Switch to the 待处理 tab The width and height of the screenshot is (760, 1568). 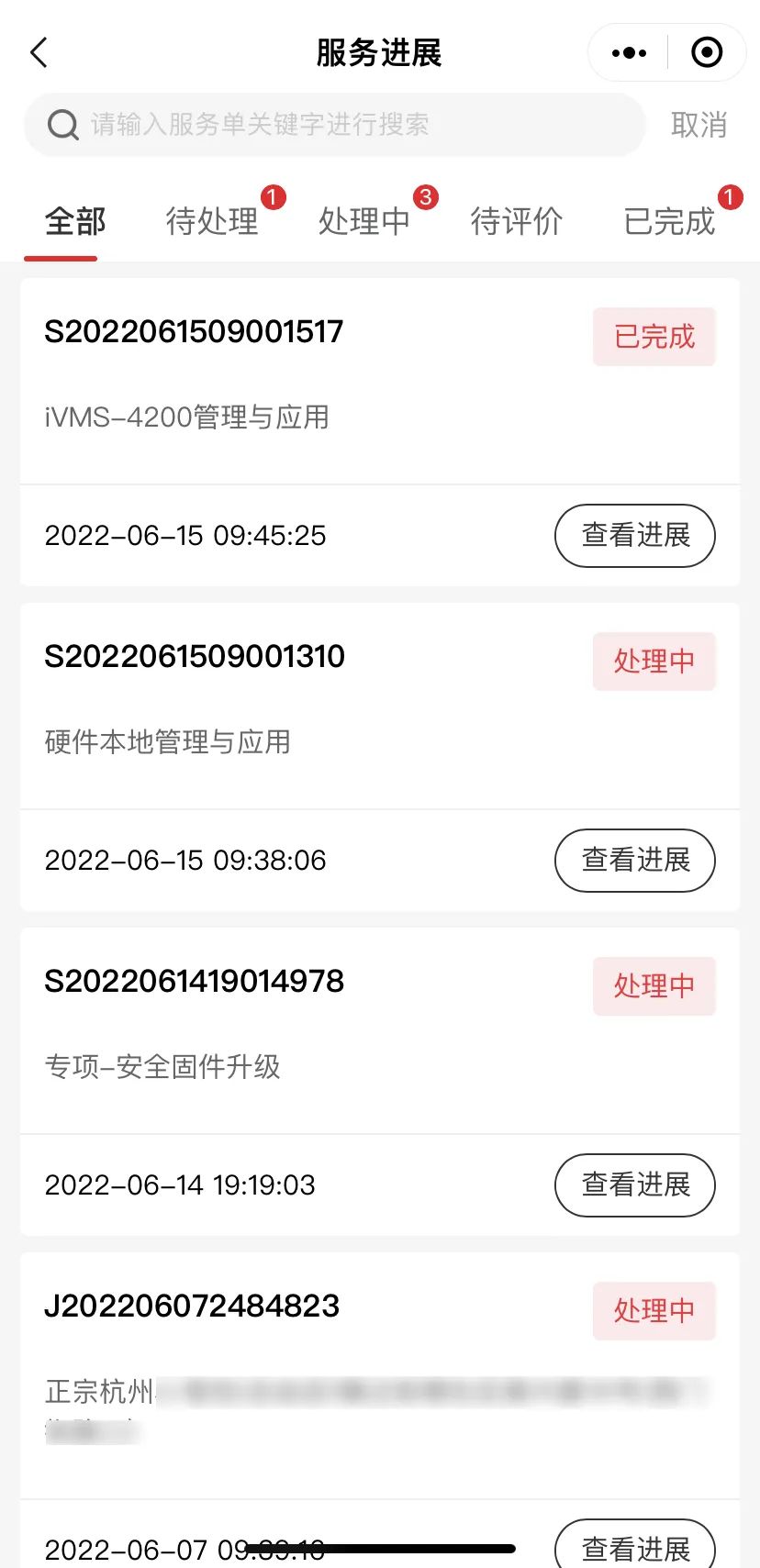point(212,221)
